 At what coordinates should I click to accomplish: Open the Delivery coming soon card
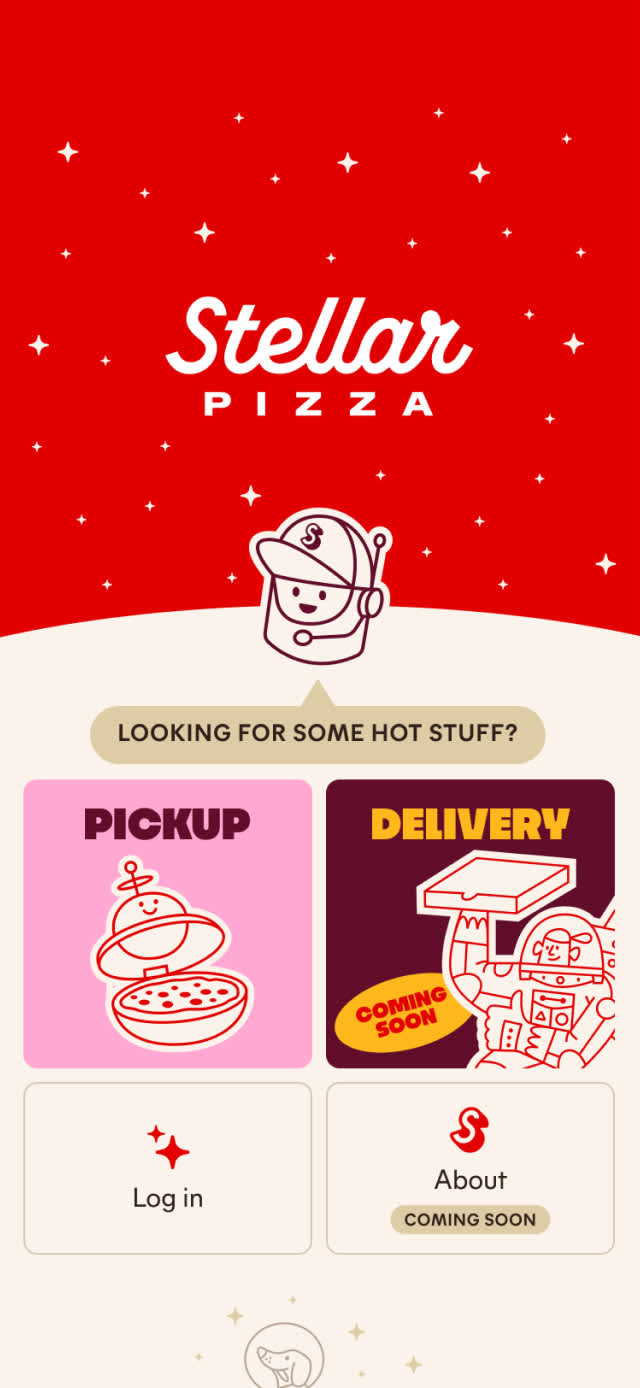coord(470,923)
